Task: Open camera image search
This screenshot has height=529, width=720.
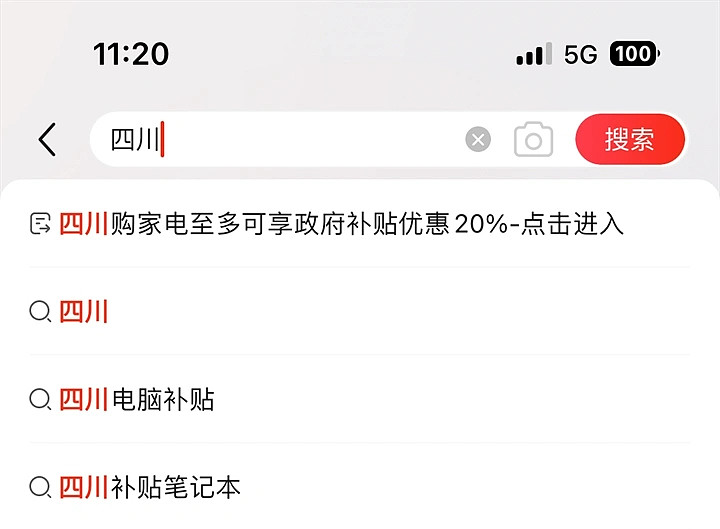Action: [x=533, y=140]
